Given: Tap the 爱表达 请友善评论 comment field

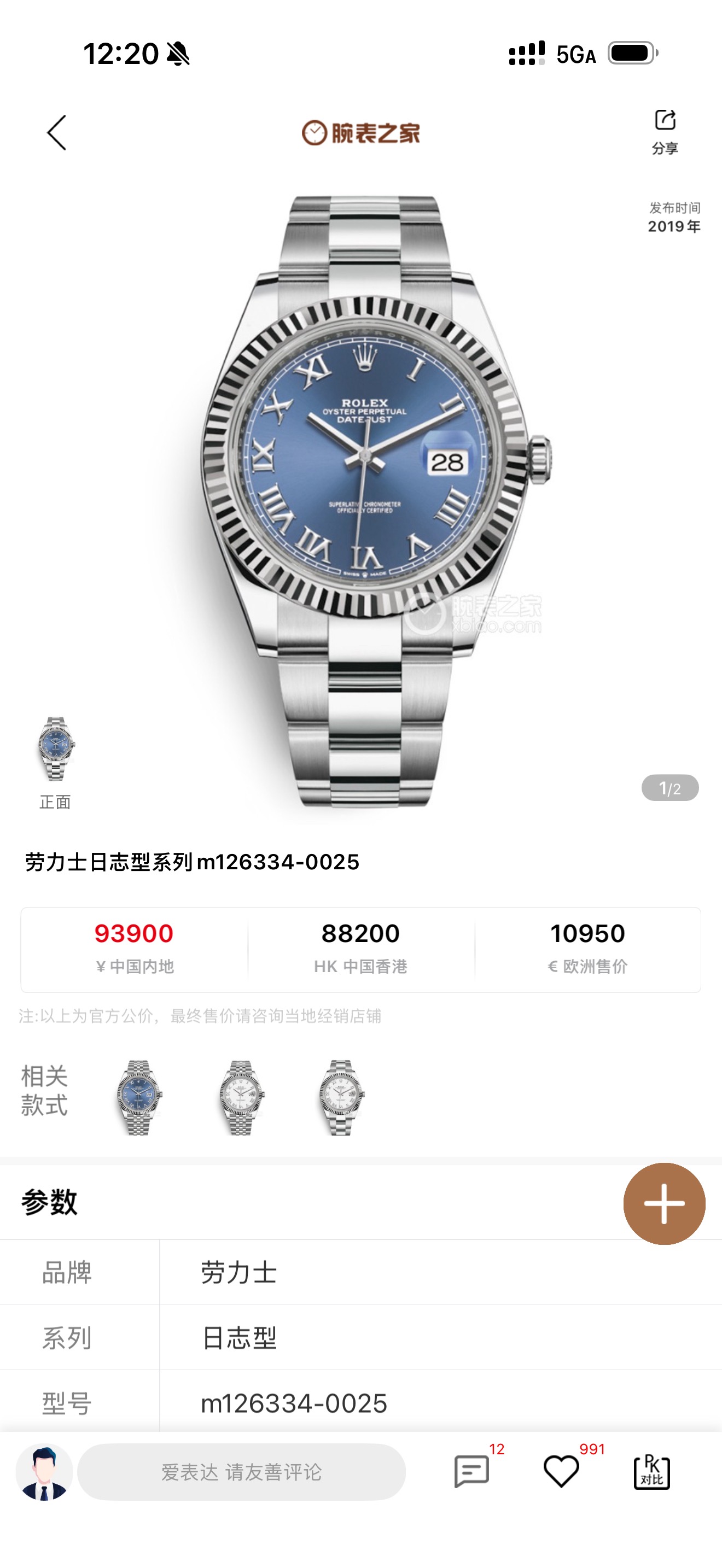Looking at the screenshot, I should pyautogui.click(x=242, y=1472).
